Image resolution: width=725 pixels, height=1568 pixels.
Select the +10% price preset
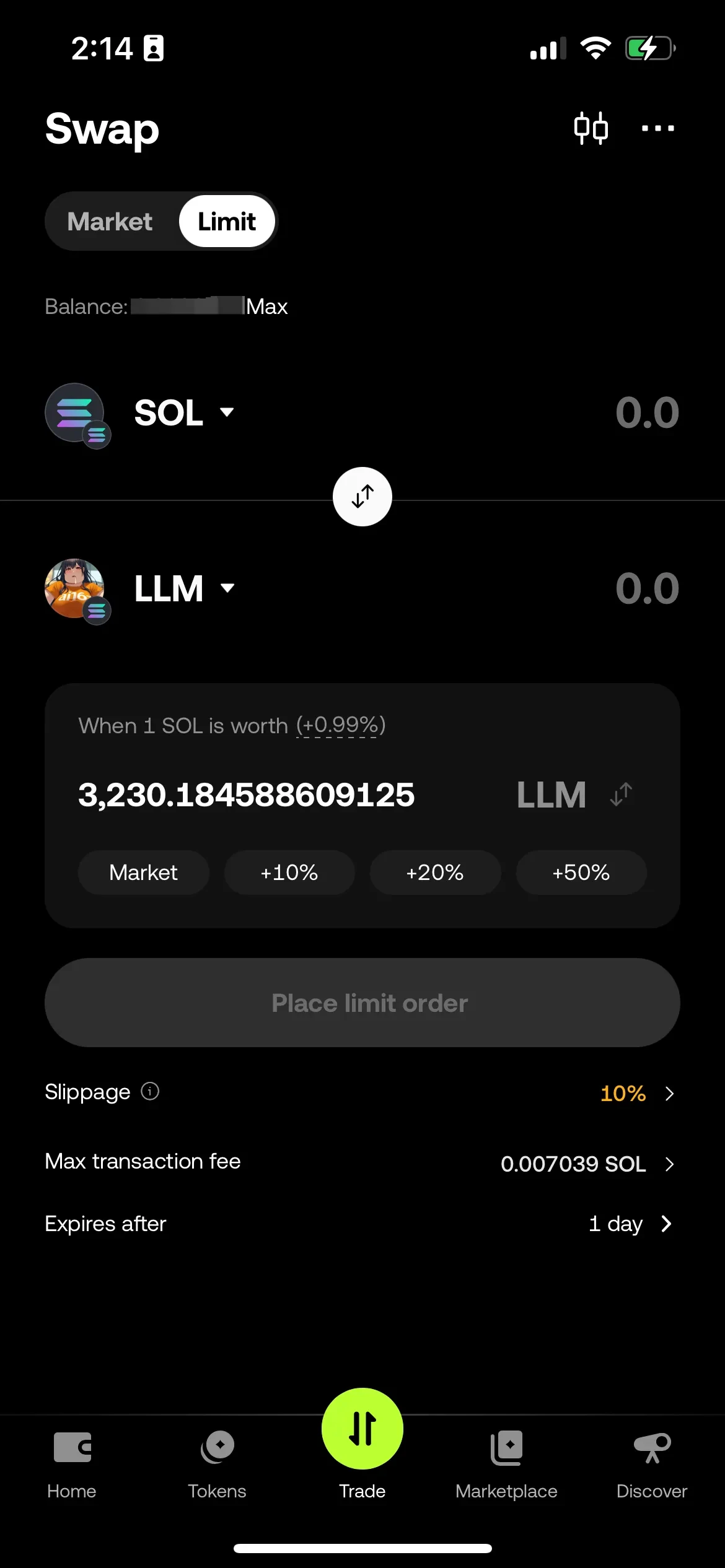coord(289,873)
